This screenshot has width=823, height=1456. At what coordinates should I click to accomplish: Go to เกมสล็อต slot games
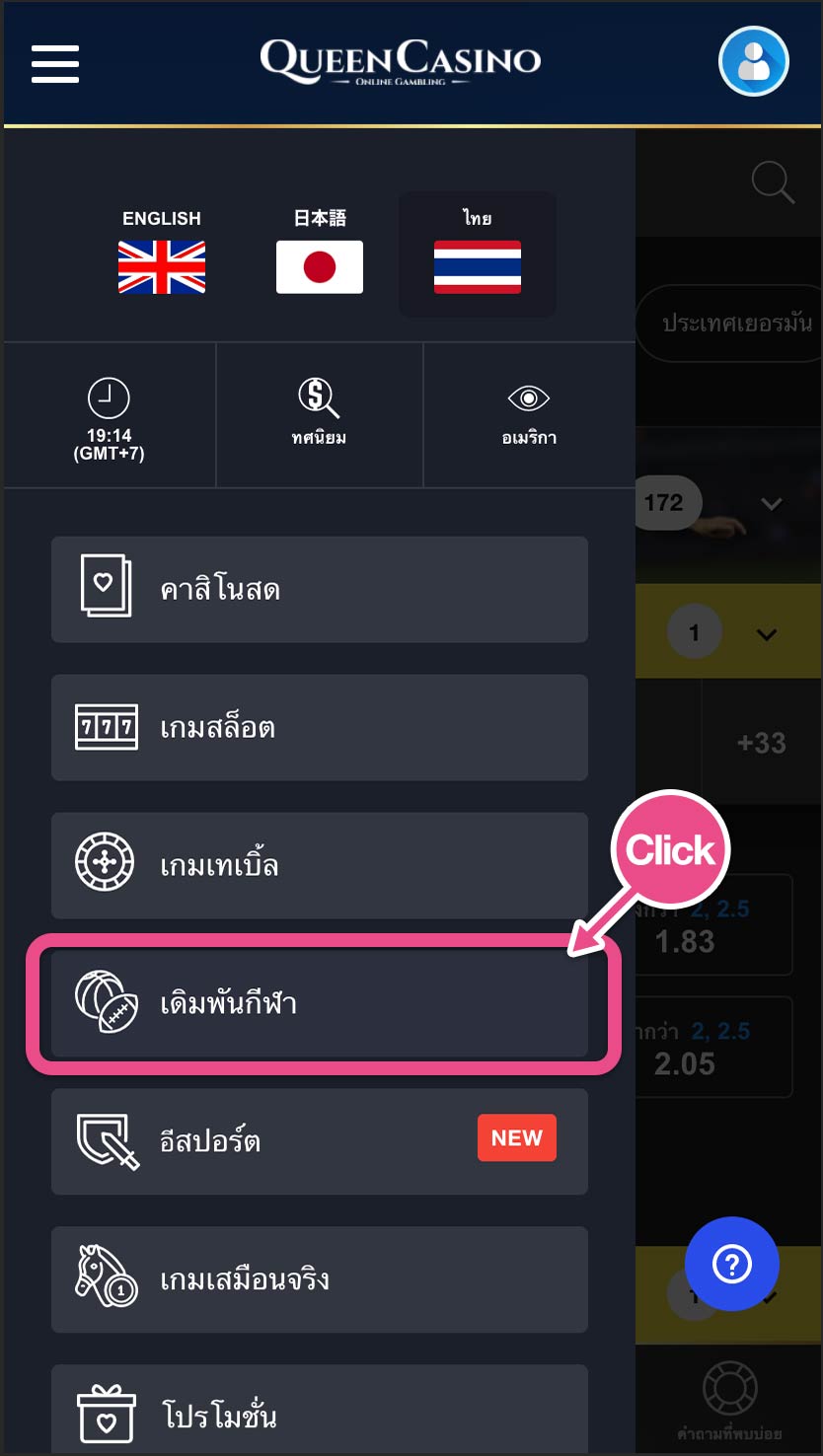(x=319, y=727)
